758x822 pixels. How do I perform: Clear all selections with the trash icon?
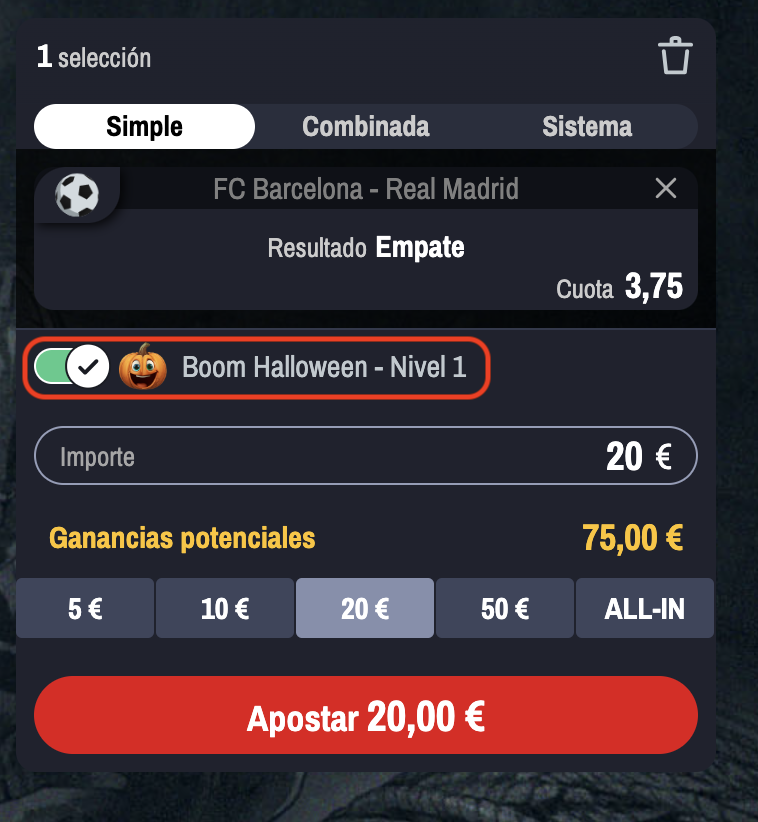tap(675, 56)
